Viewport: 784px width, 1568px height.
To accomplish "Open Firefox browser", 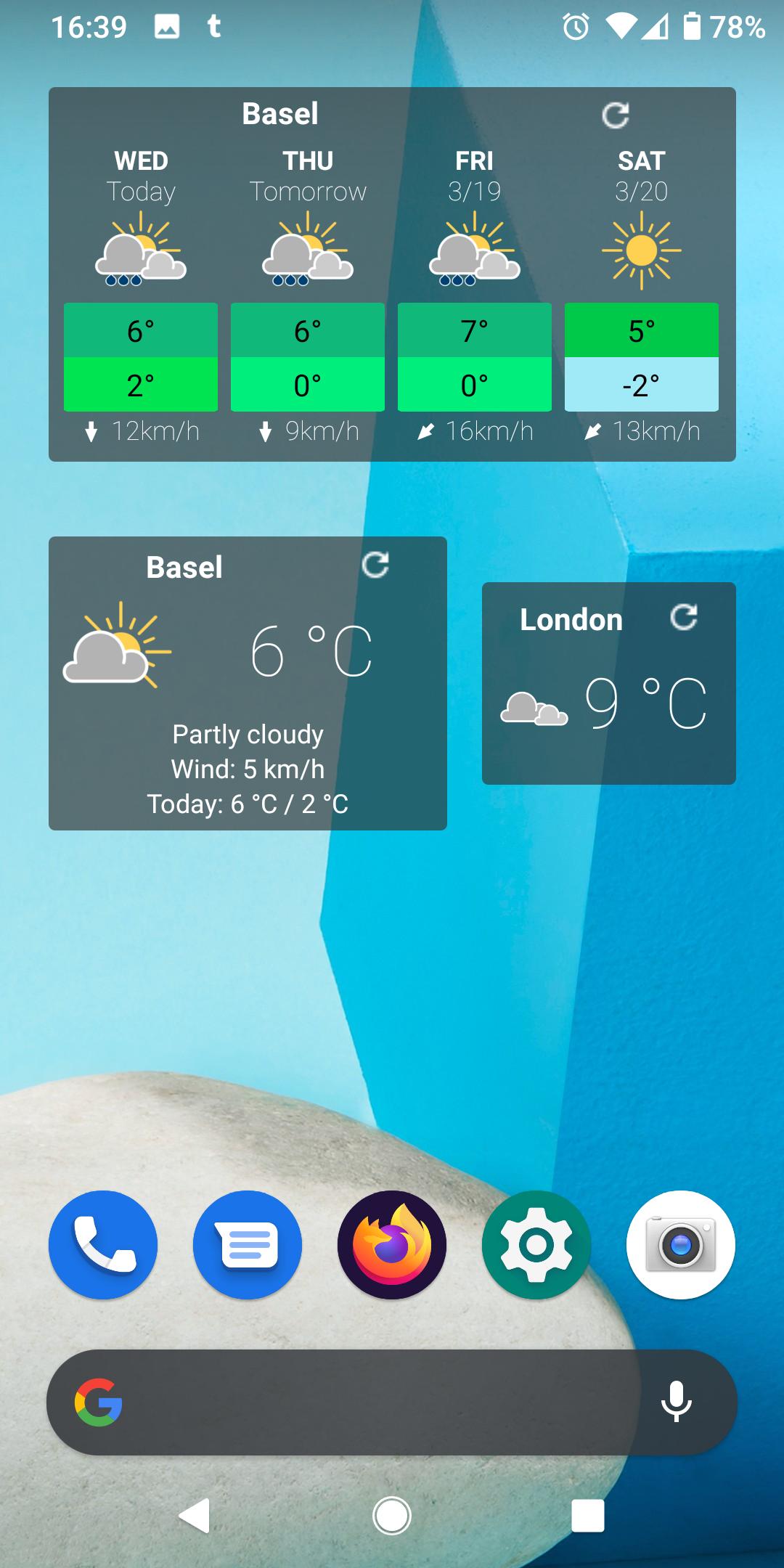I will pos(392,1245).
